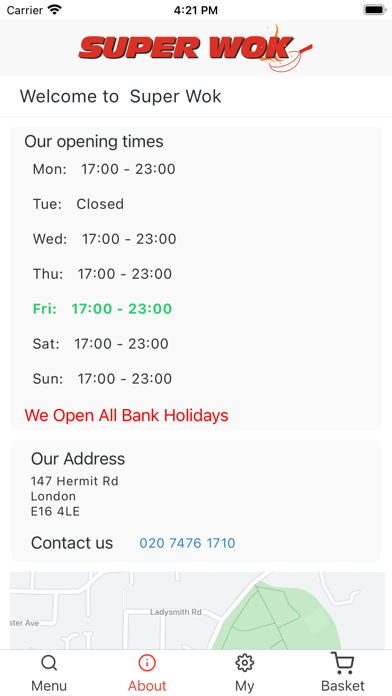Select the About tab

pos(147,673)
